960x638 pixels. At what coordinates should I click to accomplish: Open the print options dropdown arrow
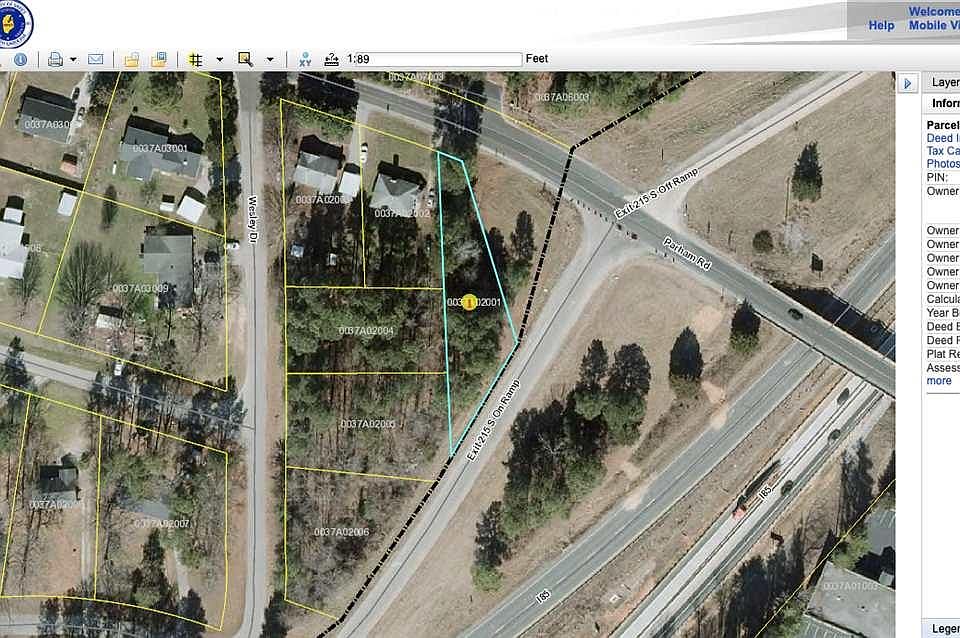[73, 59]
